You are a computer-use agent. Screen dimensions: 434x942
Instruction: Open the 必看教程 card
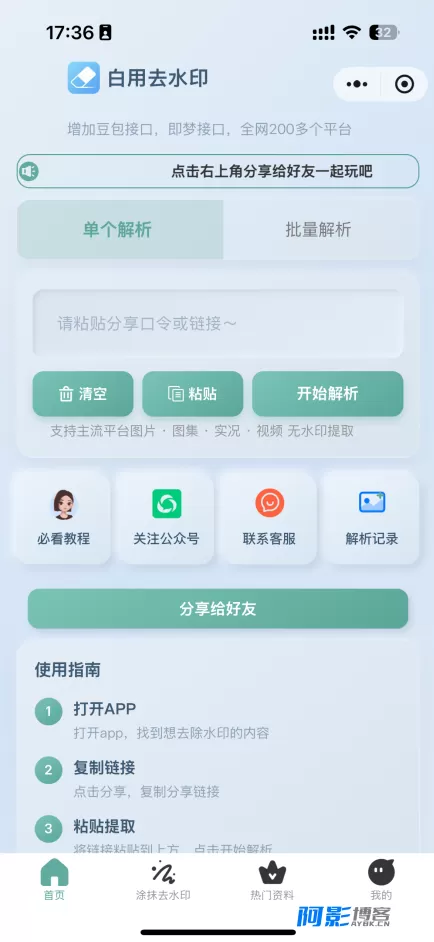(63, 517)
